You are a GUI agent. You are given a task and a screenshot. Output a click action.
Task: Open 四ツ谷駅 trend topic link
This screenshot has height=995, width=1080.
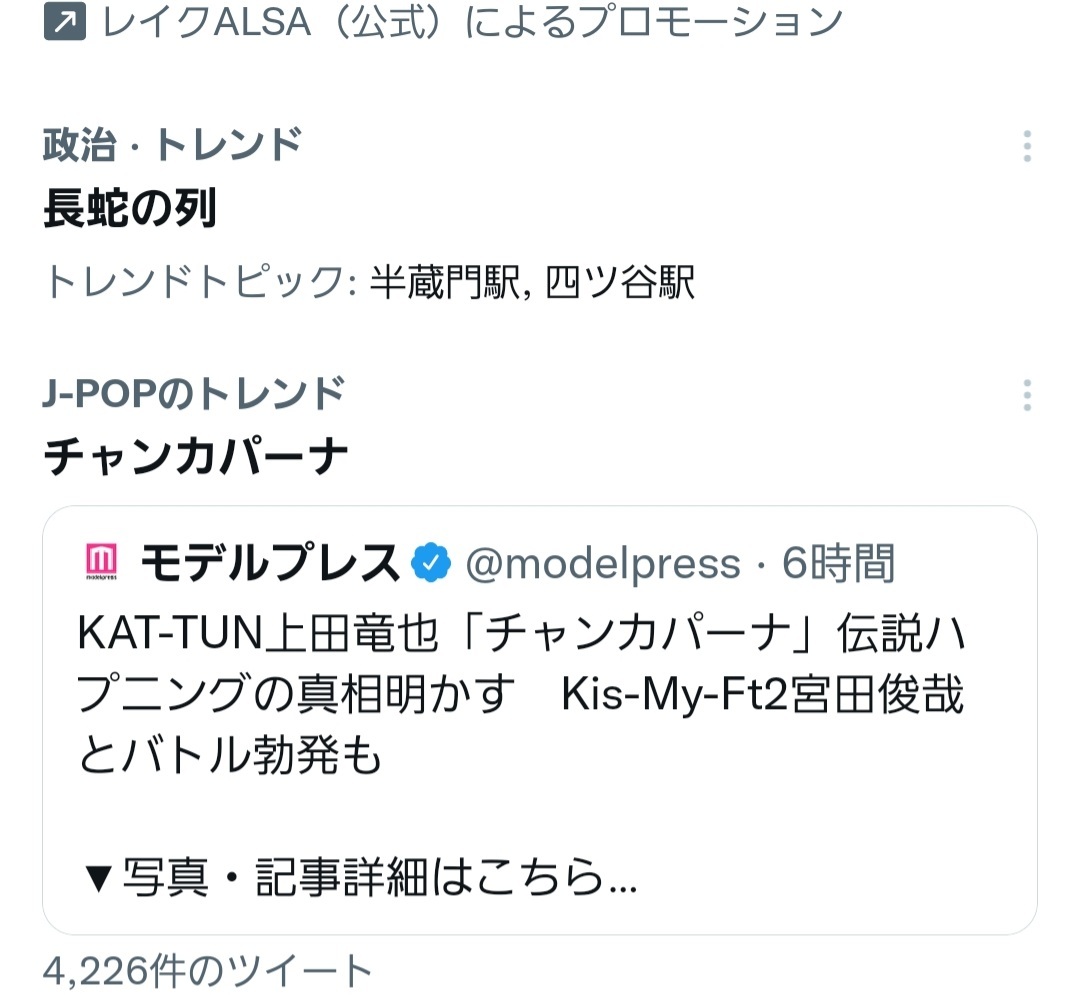pos(621,284)
